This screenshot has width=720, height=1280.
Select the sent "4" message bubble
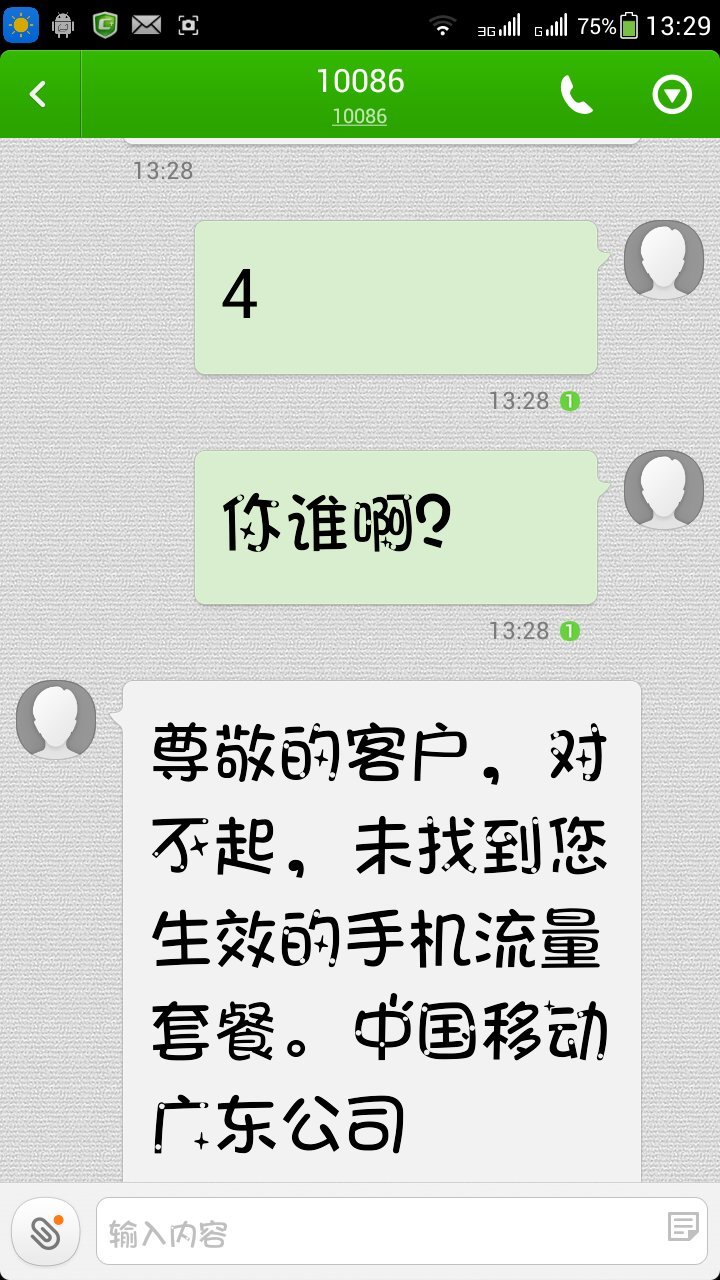click(396, 297)
